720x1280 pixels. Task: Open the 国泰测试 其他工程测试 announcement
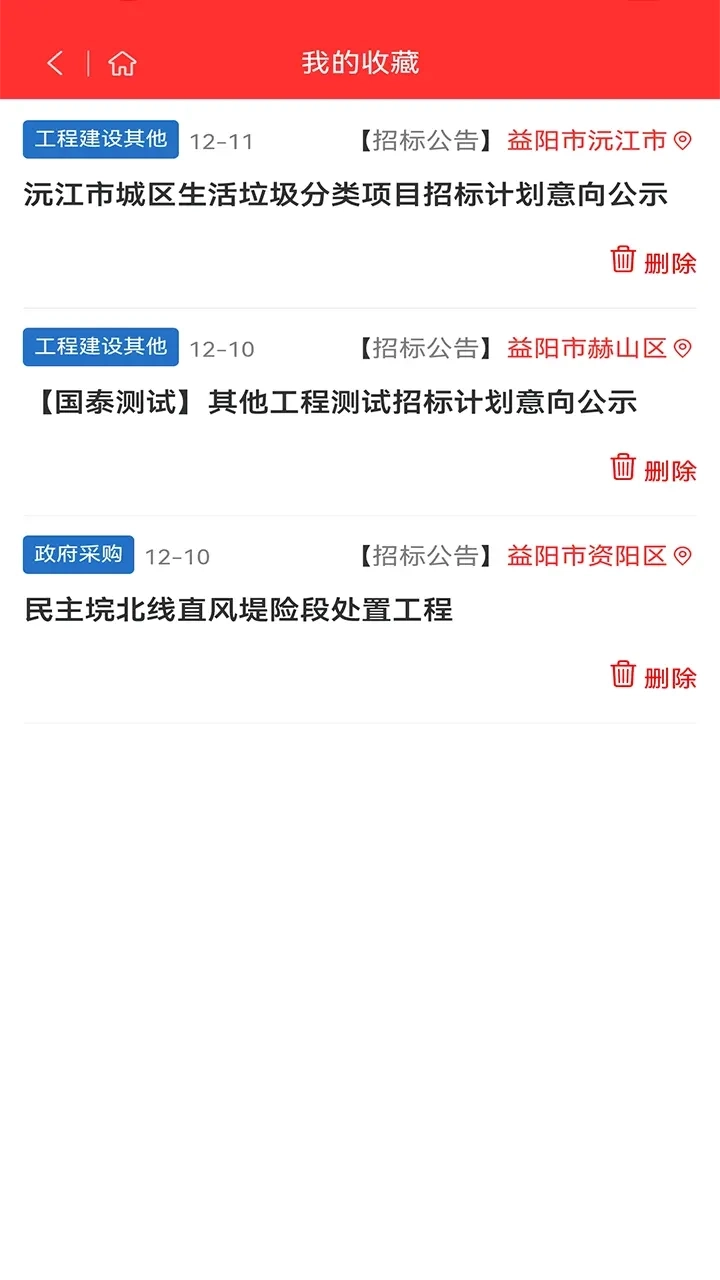[330, 402]
